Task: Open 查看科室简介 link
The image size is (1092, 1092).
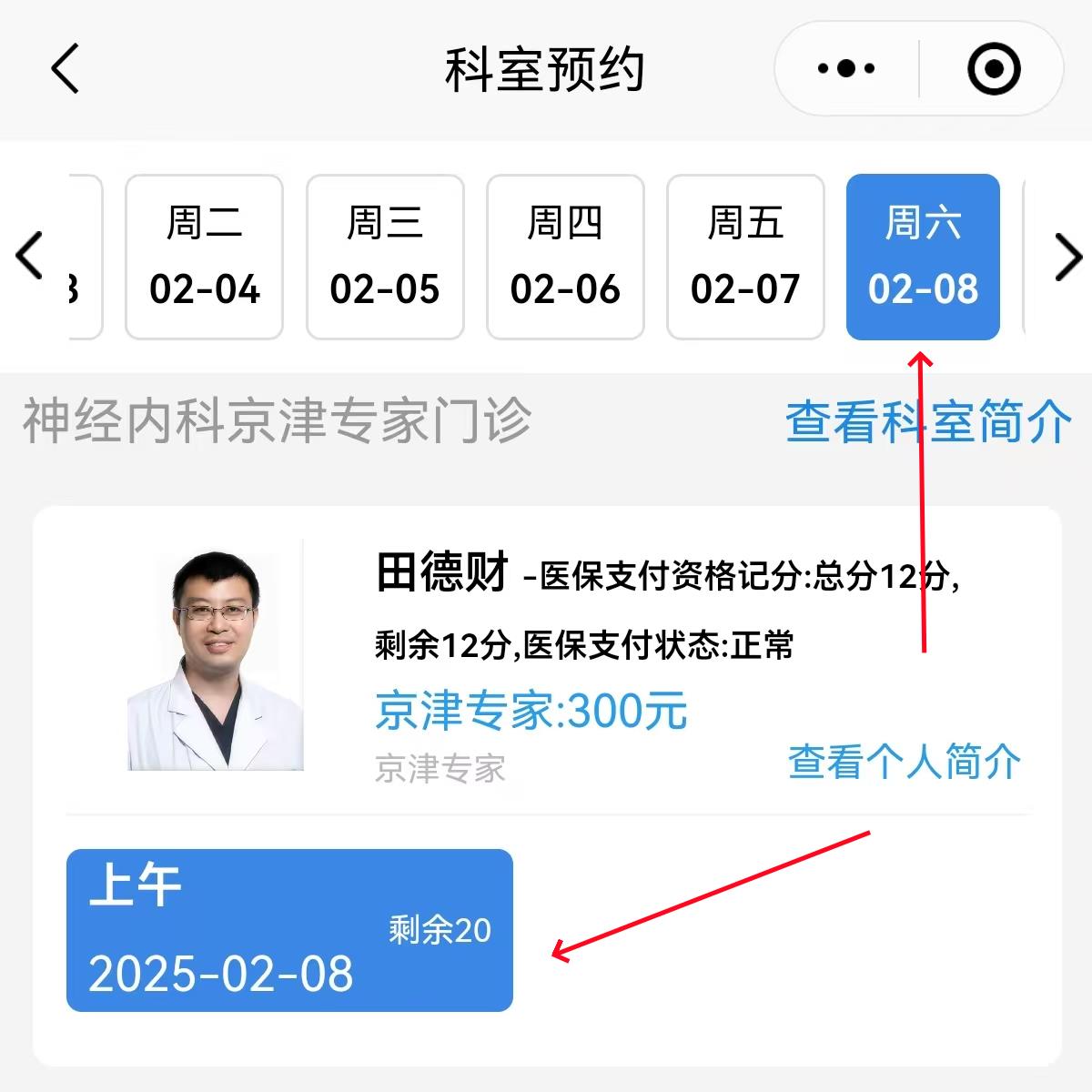Action: (928, 422)
